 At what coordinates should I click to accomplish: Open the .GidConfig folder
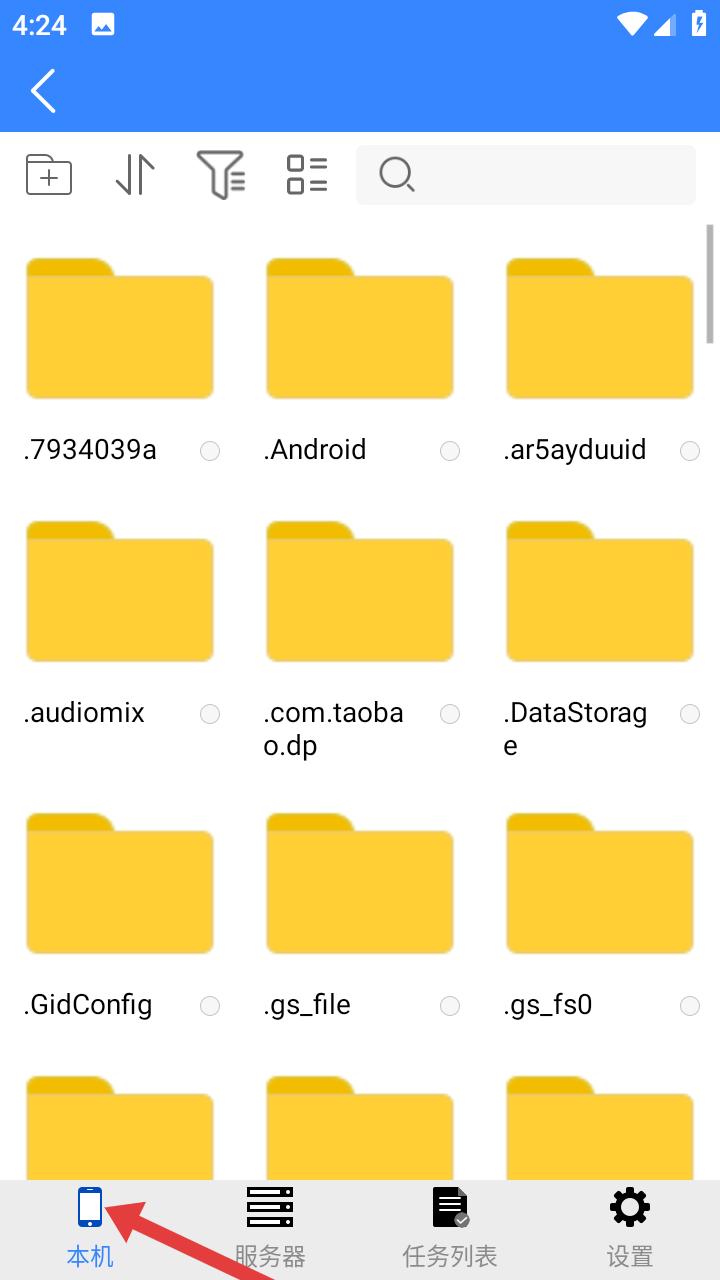[x=120, y=883]
